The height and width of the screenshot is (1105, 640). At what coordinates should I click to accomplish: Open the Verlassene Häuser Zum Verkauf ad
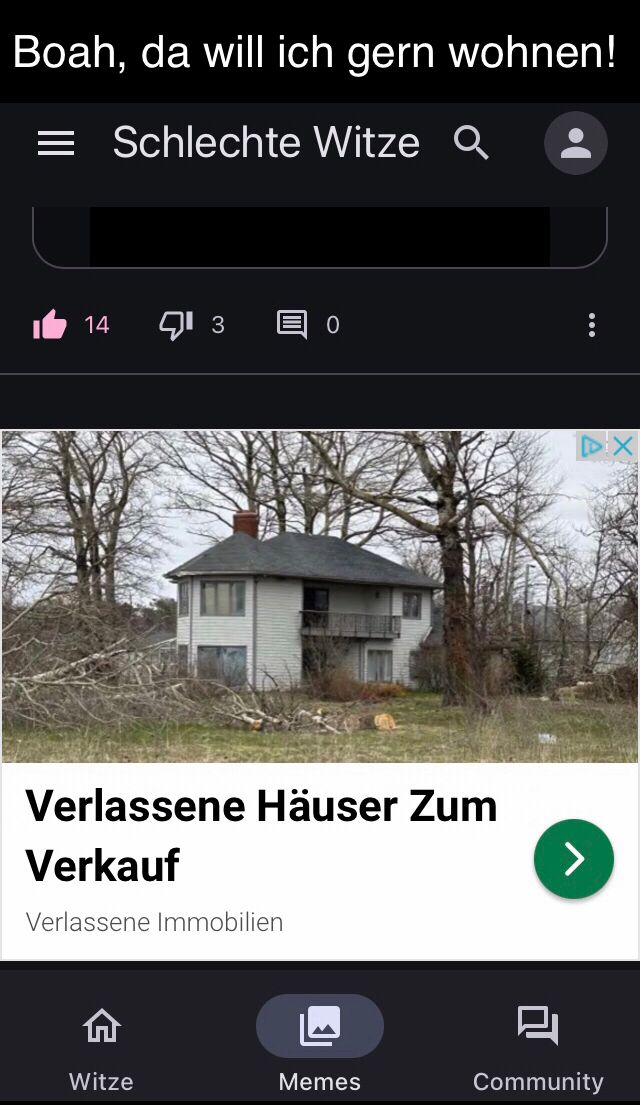tap(261, 834)
